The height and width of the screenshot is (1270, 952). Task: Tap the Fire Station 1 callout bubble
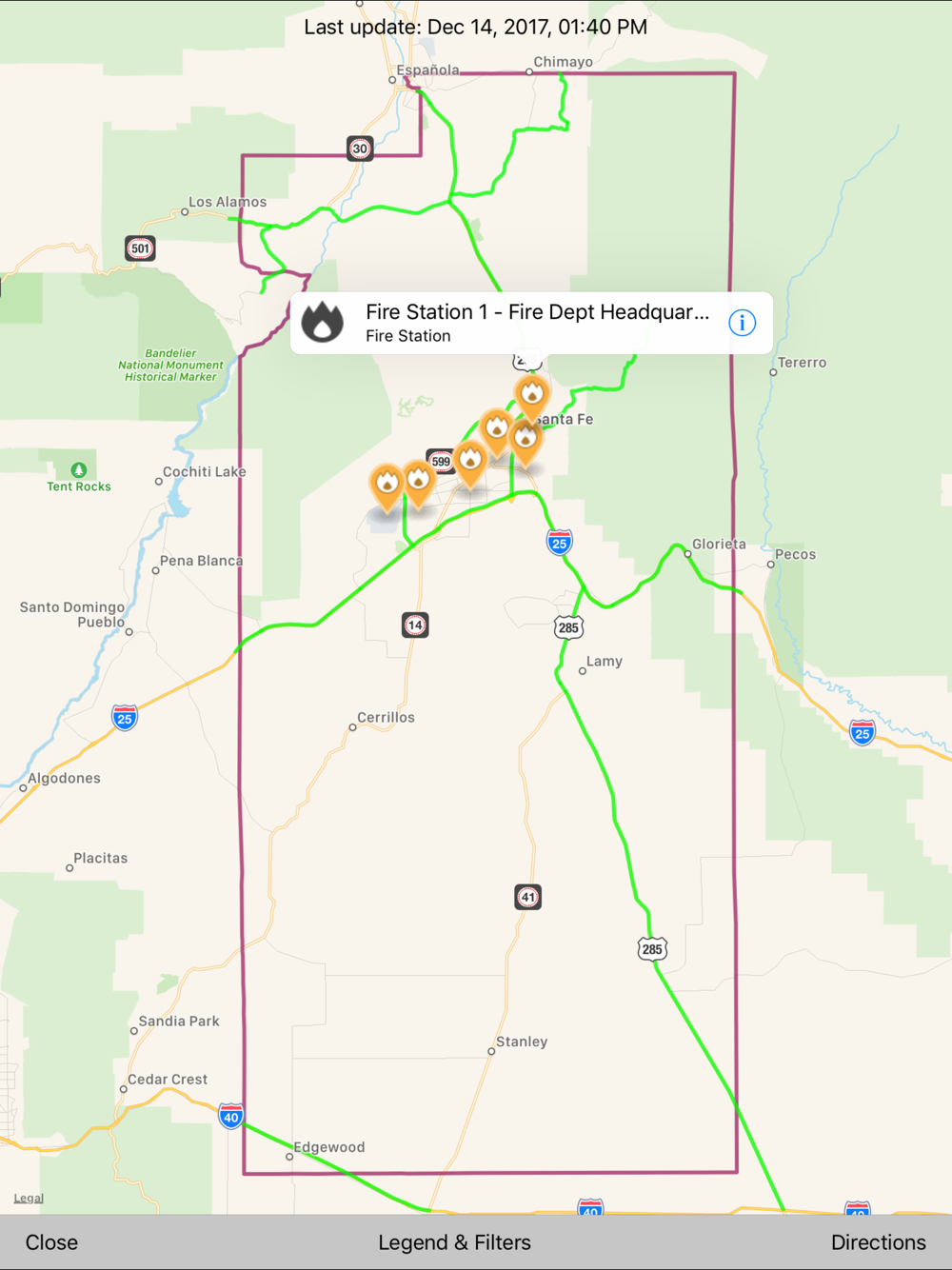point(531,323)
